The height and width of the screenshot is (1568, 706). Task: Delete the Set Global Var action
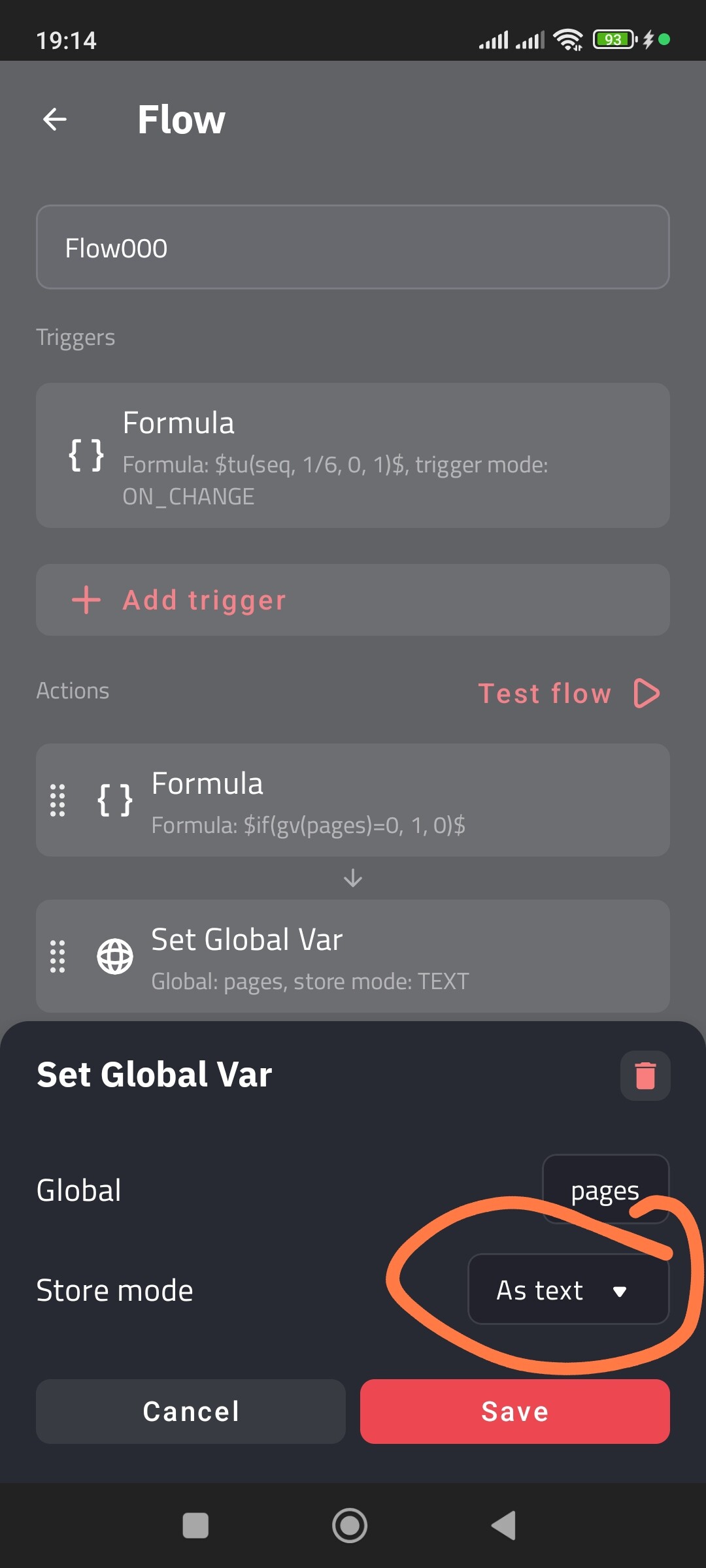tap(645, 1075)
